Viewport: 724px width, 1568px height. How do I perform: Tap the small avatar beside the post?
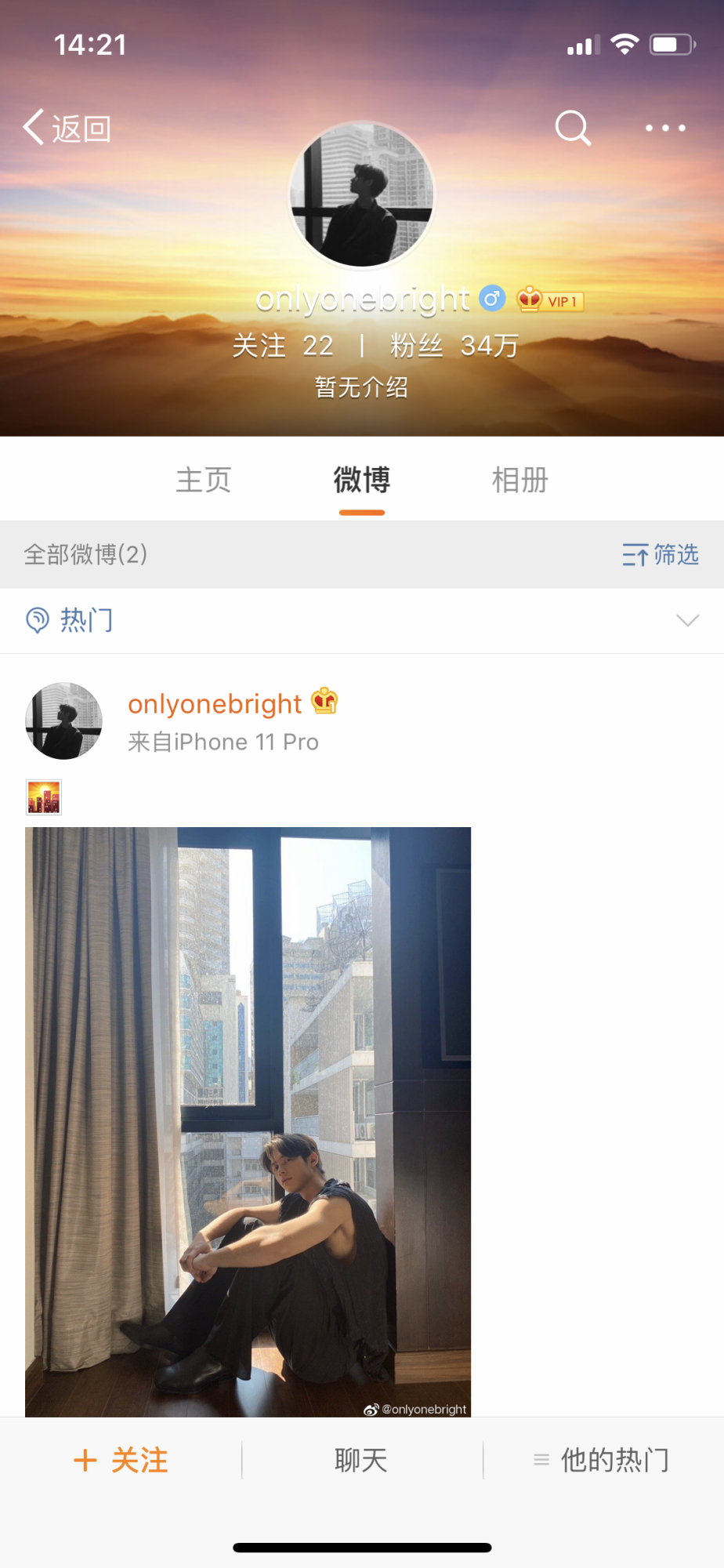click(63, 720)
